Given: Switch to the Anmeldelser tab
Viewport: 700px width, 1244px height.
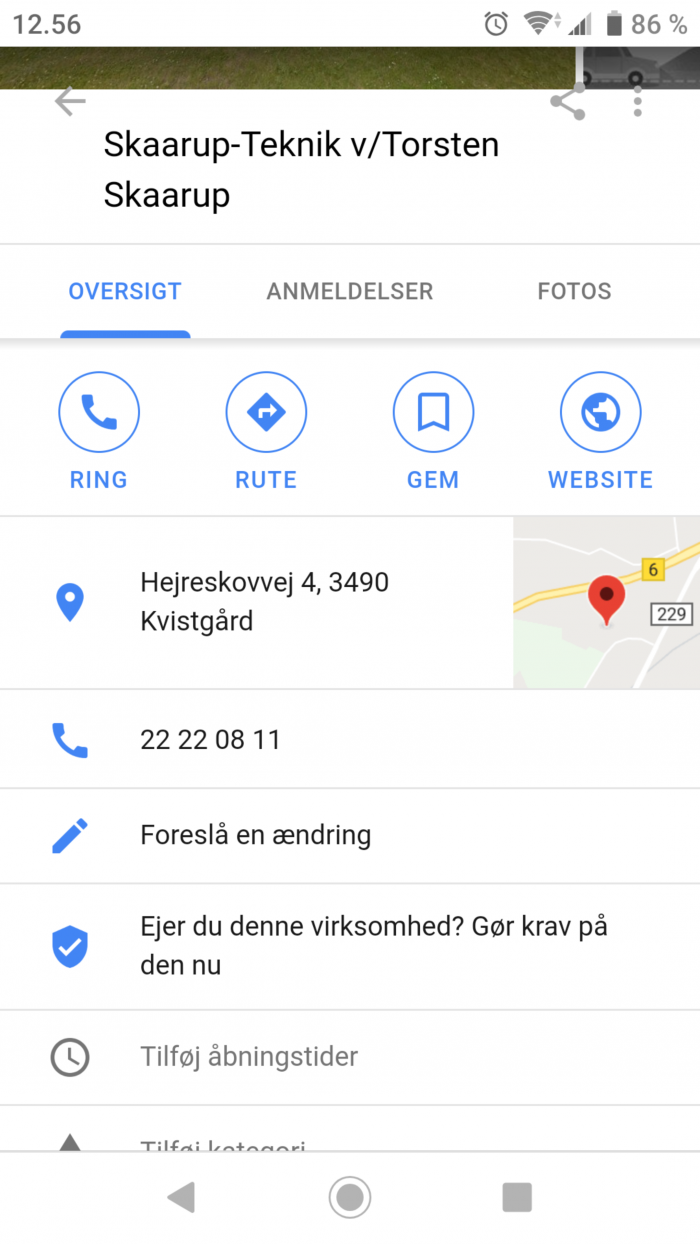Looking at the screenshot, I should (349, 292).
